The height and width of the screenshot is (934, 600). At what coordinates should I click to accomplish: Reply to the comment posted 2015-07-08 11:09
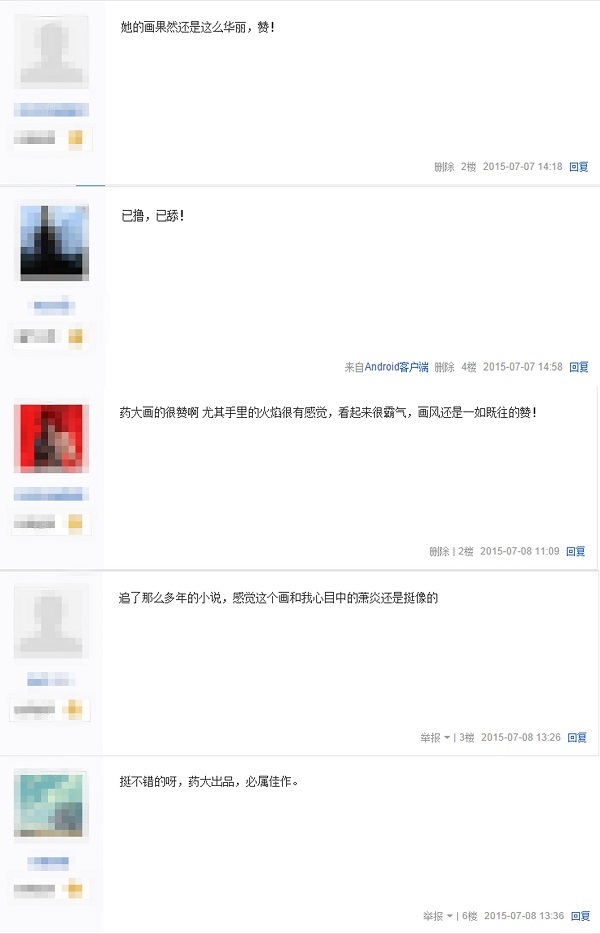tap(576, 551)
